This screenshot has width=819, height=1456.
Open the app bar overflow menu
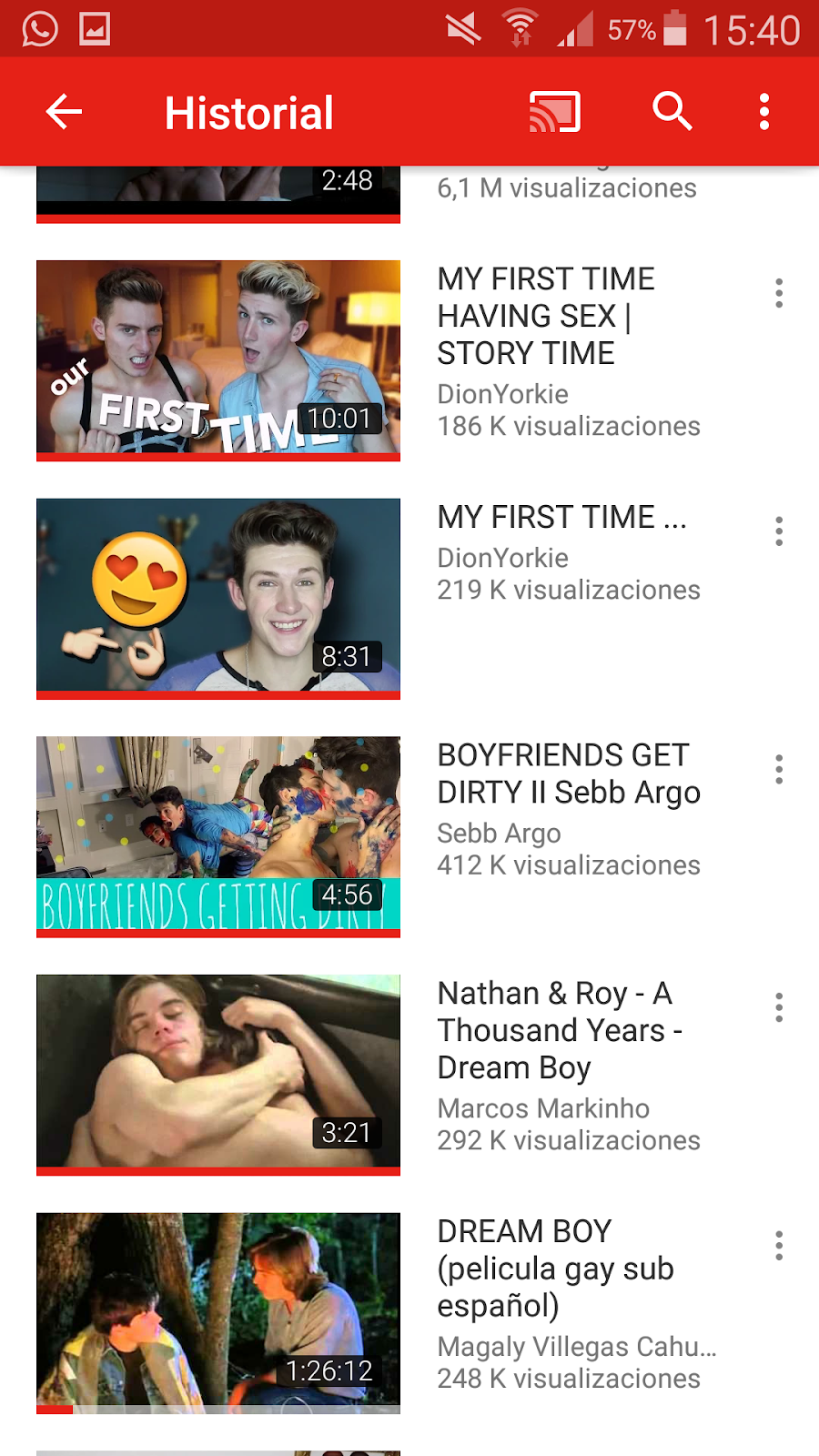764,112
